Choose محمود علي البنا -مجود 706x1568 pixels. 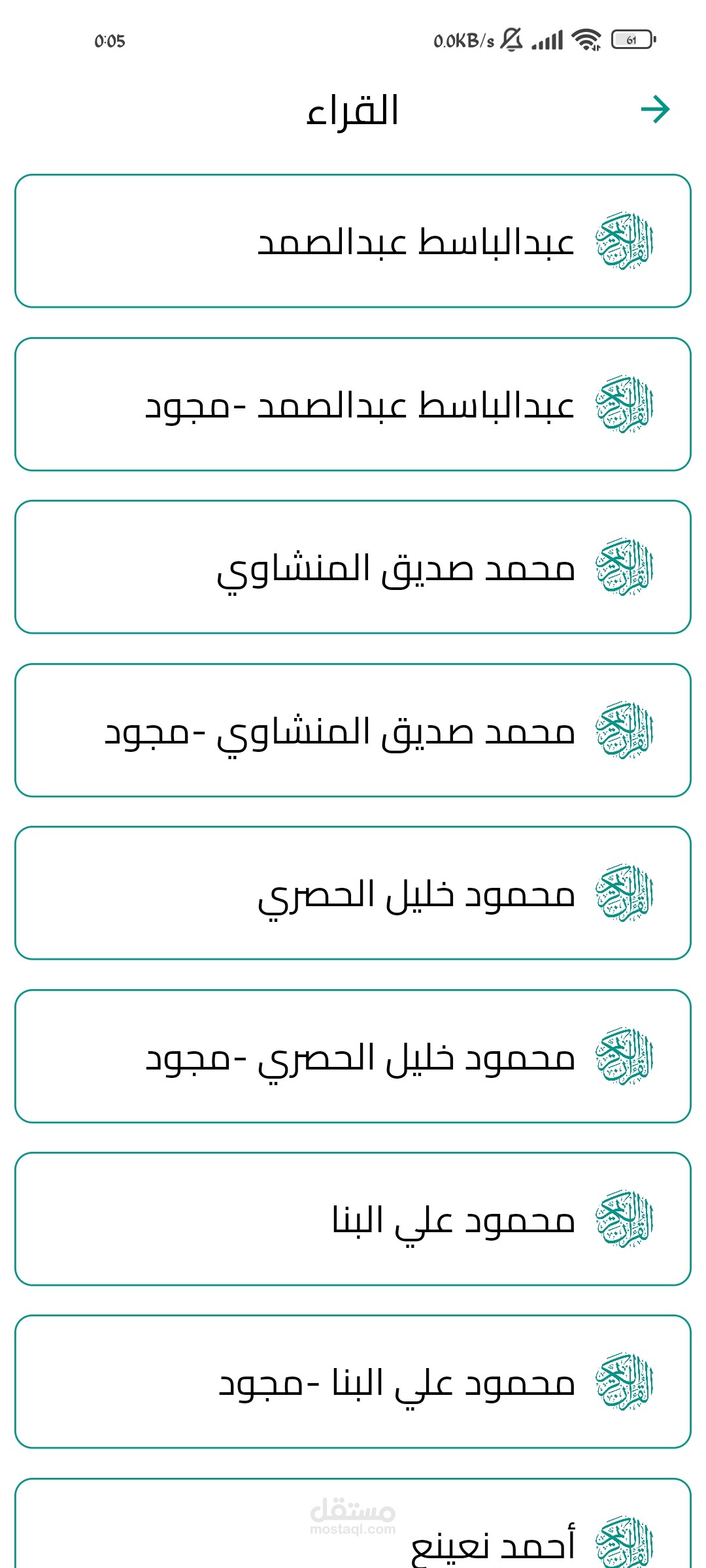tap(353, 1382)
